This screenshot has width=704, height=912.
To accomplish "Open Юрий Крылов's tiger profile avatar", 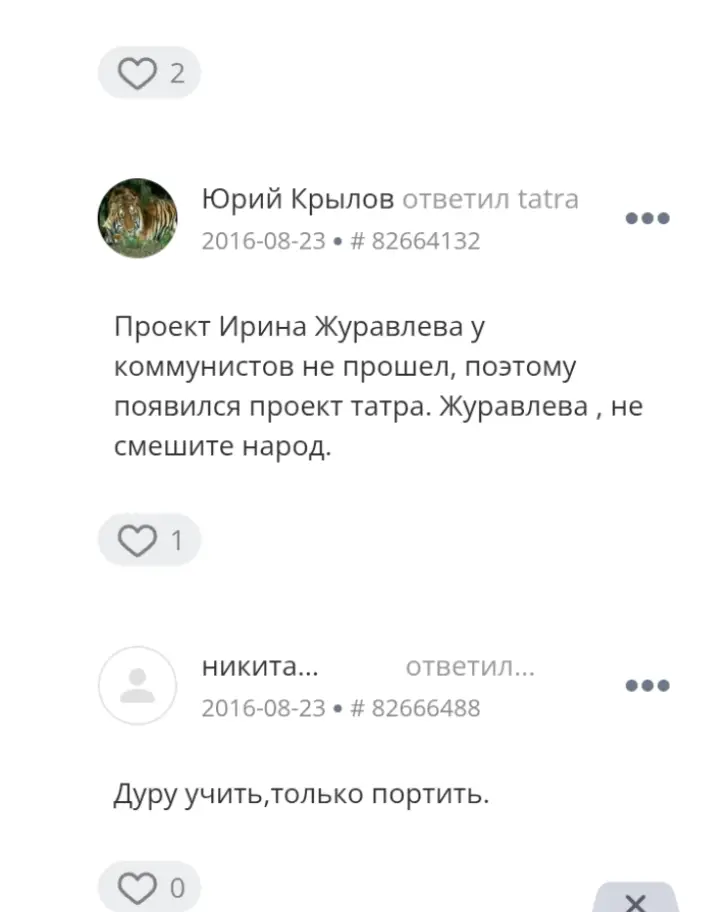I will click(x=137, y=218).
